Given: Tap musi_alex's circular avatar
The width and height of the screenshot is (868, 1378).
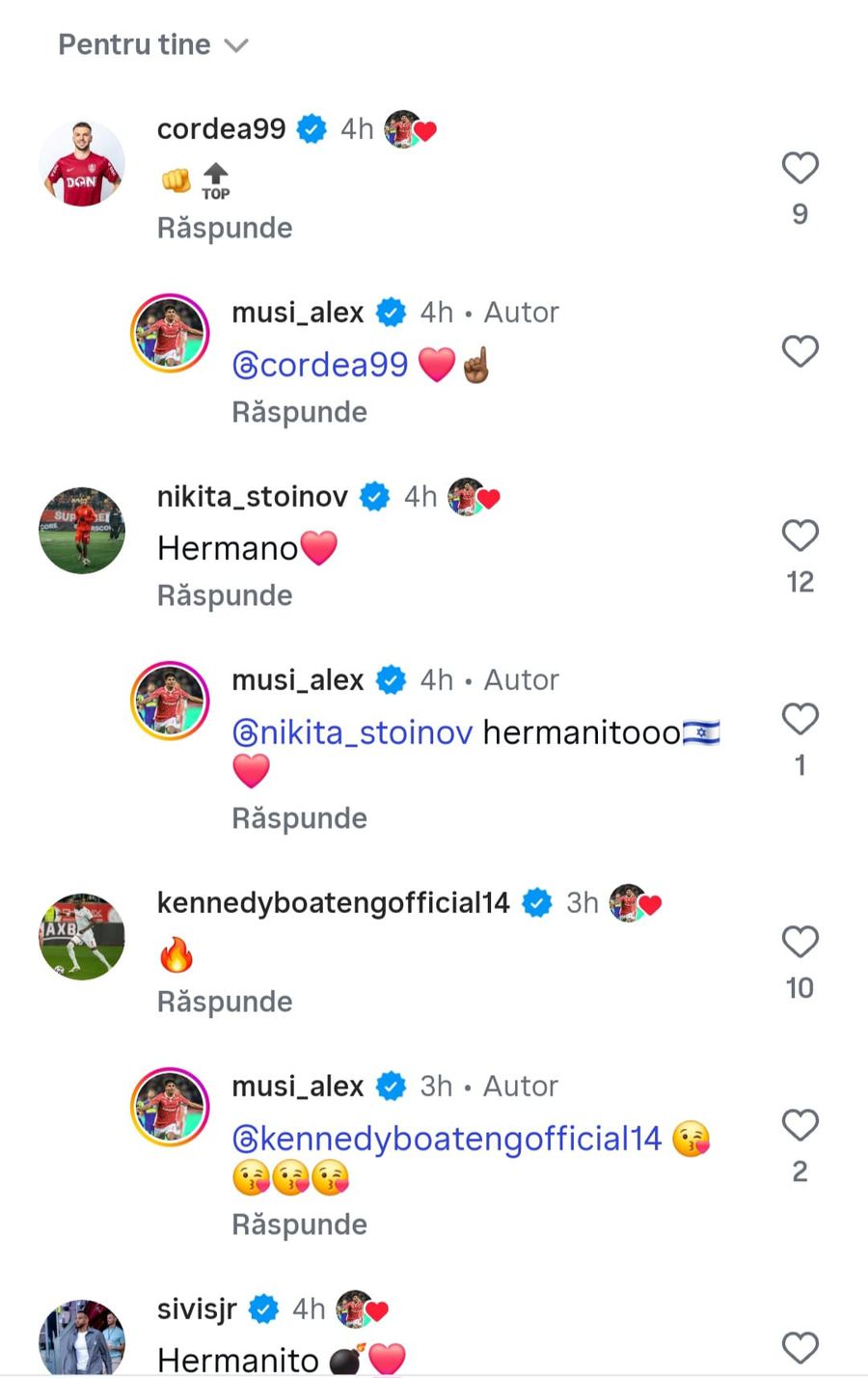Looking at the screenshot, I should 171,333.
